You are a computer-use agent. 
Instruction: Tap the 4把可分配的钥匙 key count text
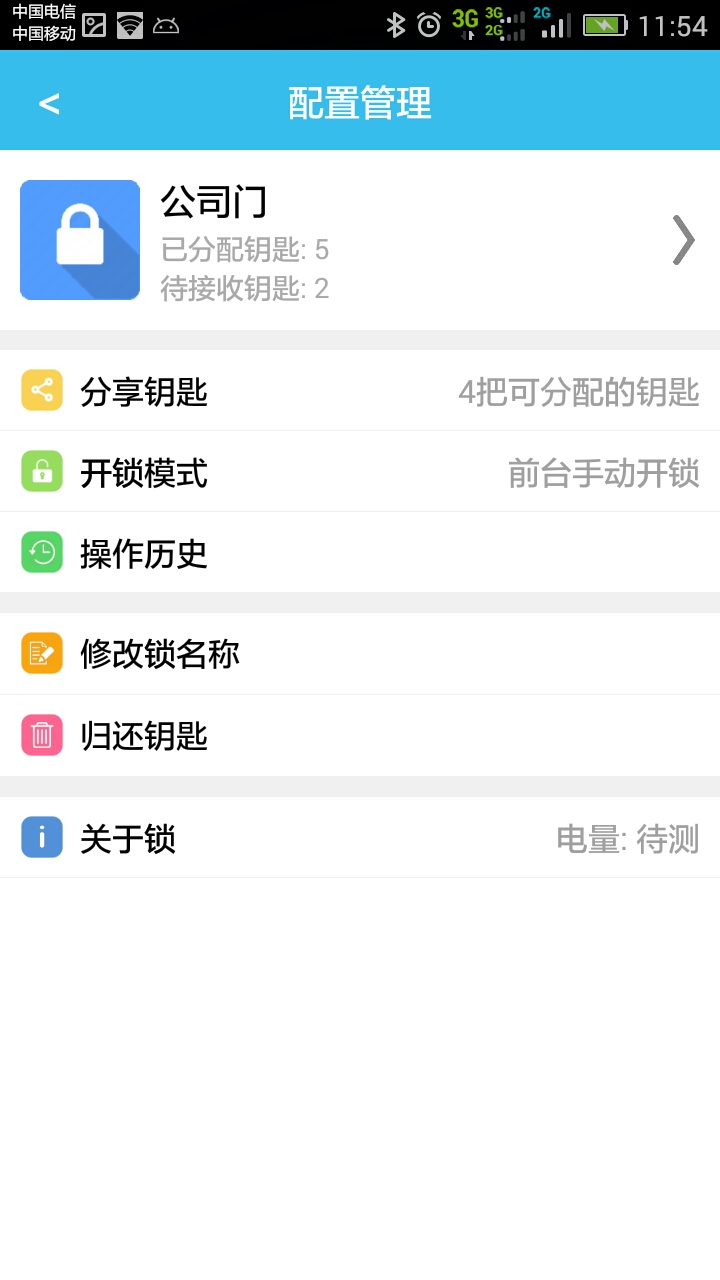click(580, 391)
